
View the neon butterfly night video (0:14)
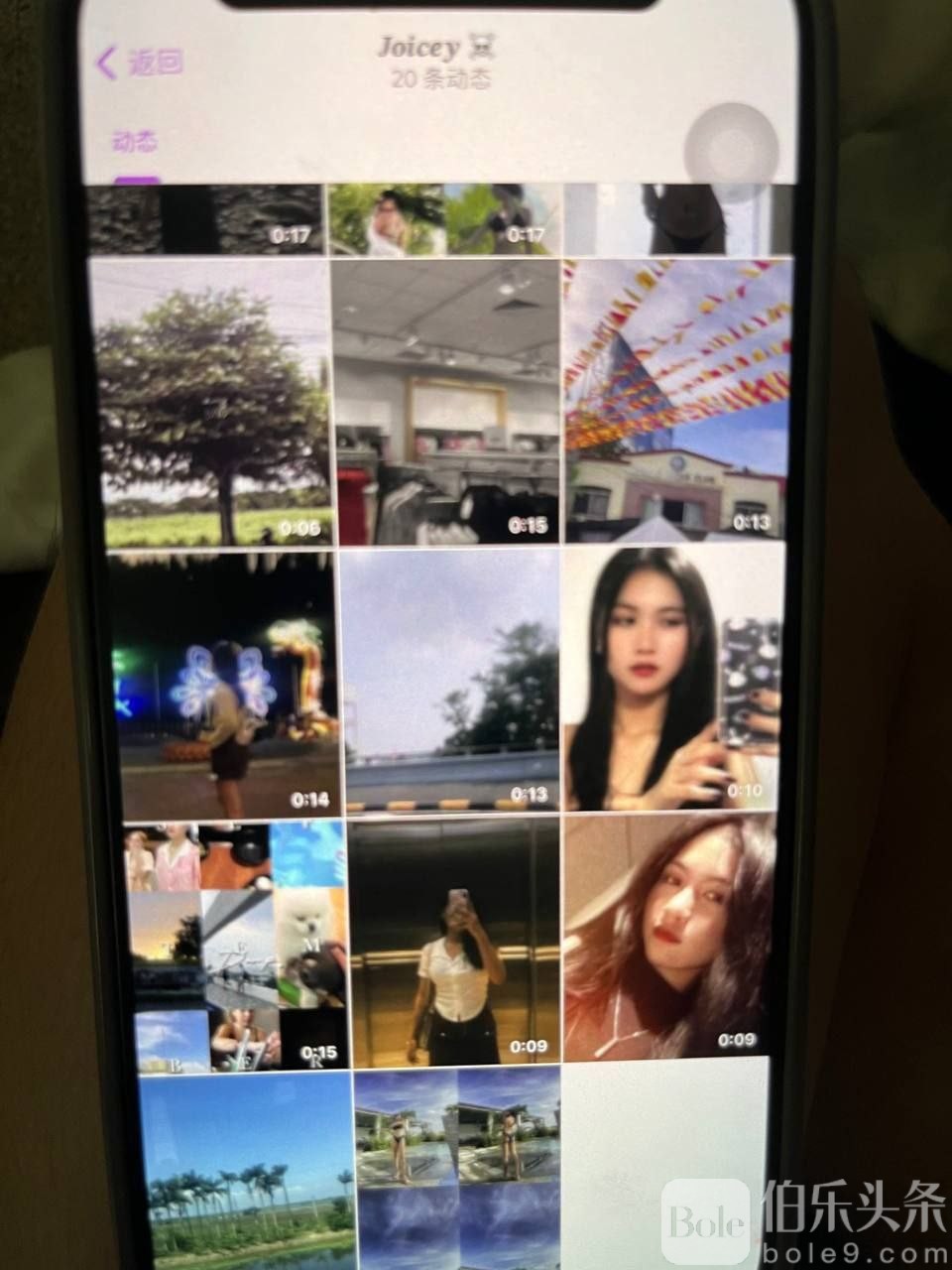coord(226,685)
